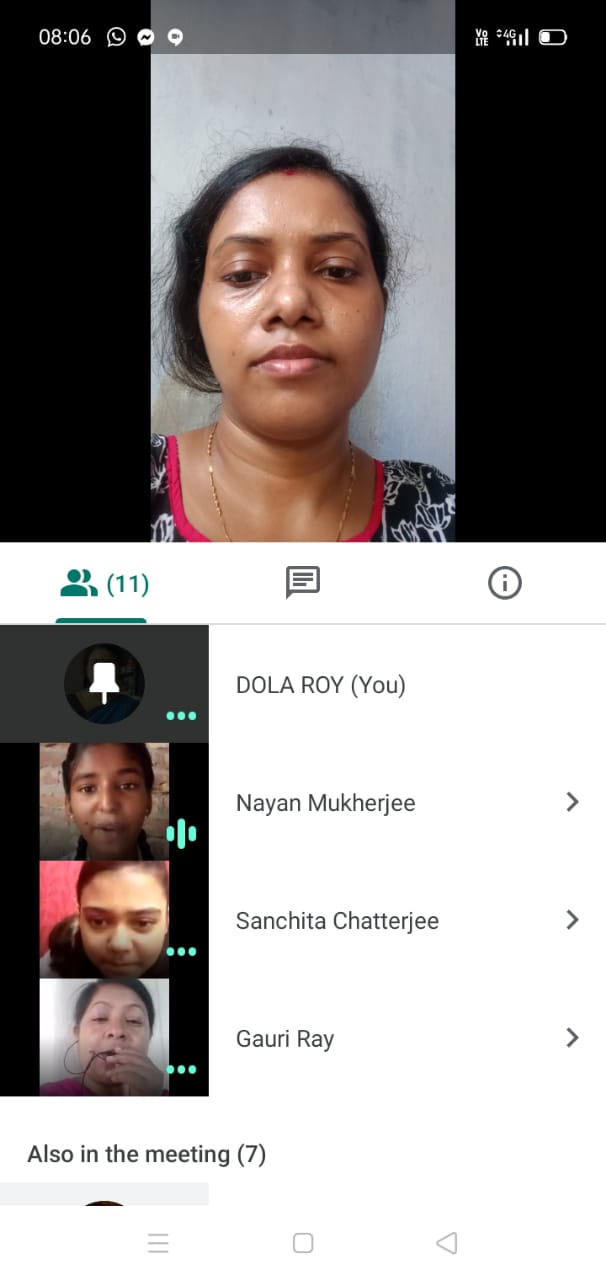Tap the main video feed
This screenshot has height=1280, width=606.
pyautogui.click(x=302, y=300)
